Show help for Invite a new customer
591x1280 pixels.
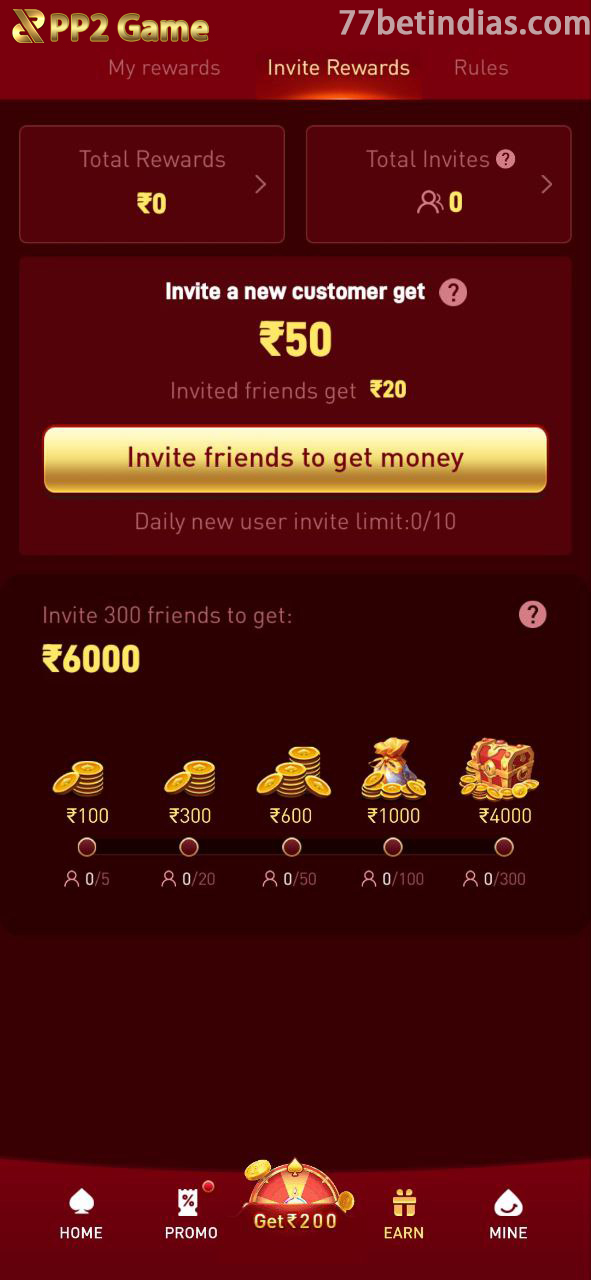click(x=453, y=293)
